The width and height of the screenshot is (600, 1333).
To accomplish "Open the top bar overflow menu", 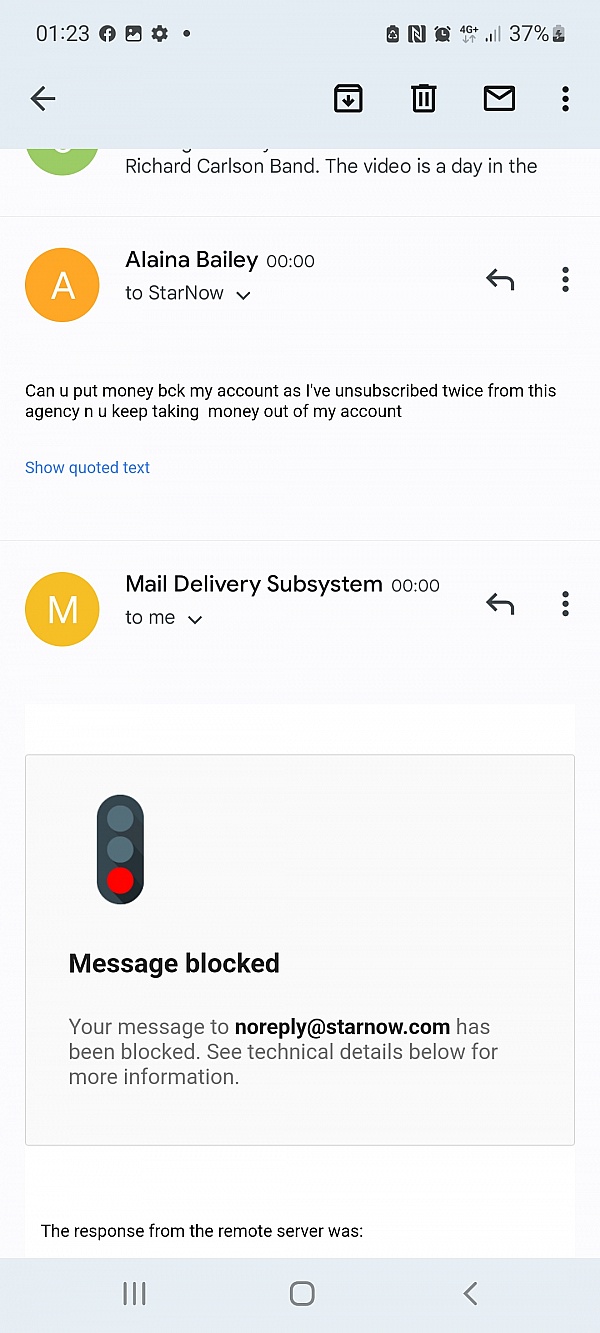I will click(565, 98).
